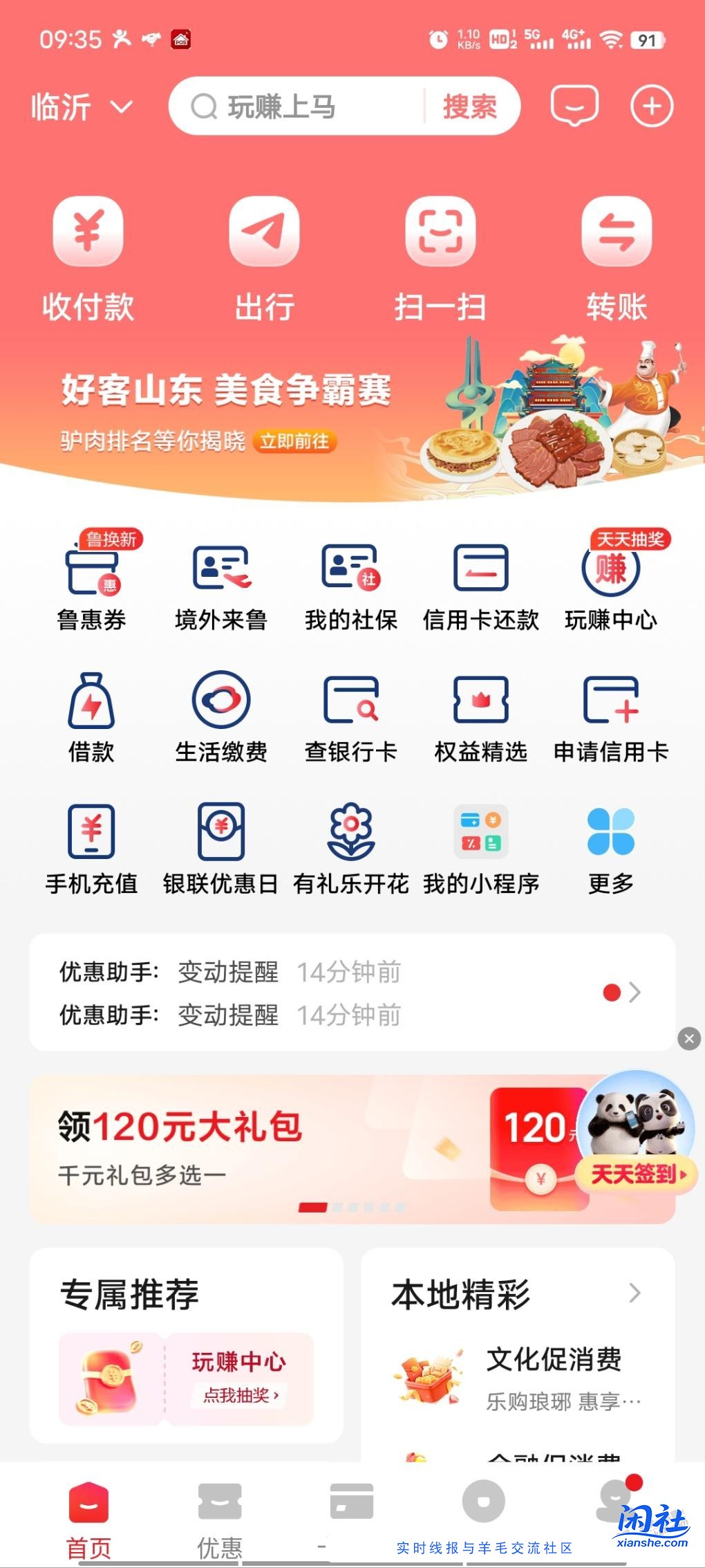The height and width of the screenshot is (1568, 705).
Task: Open 我的社保 social security service
Action: pos(351,584)
